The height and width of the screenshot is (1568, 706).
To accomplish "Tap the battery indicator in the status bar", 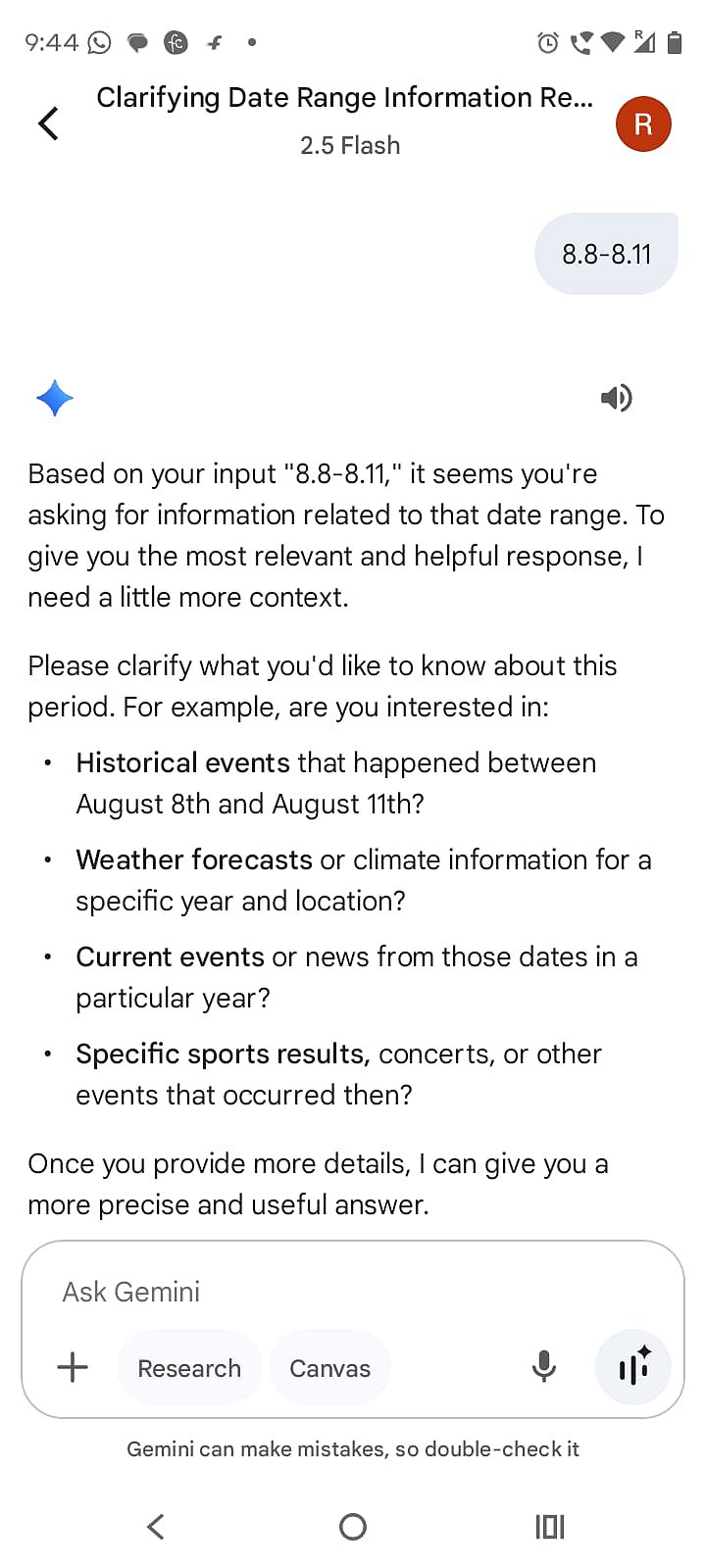I will click(x=678, y=42).
